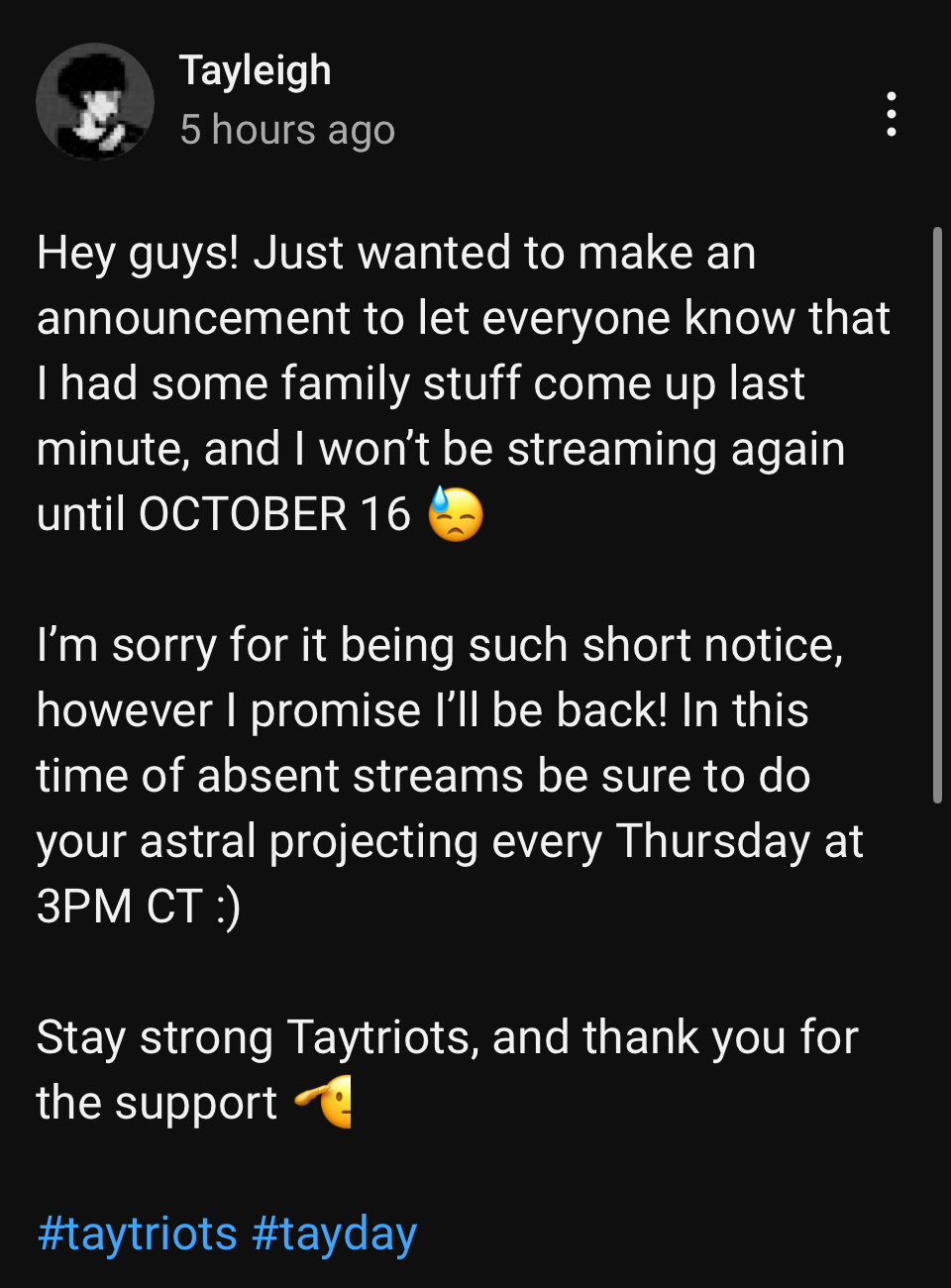Open the #taytriots hashtag
This screenshot has width=951, height=1288.
tap(137, 1234)
